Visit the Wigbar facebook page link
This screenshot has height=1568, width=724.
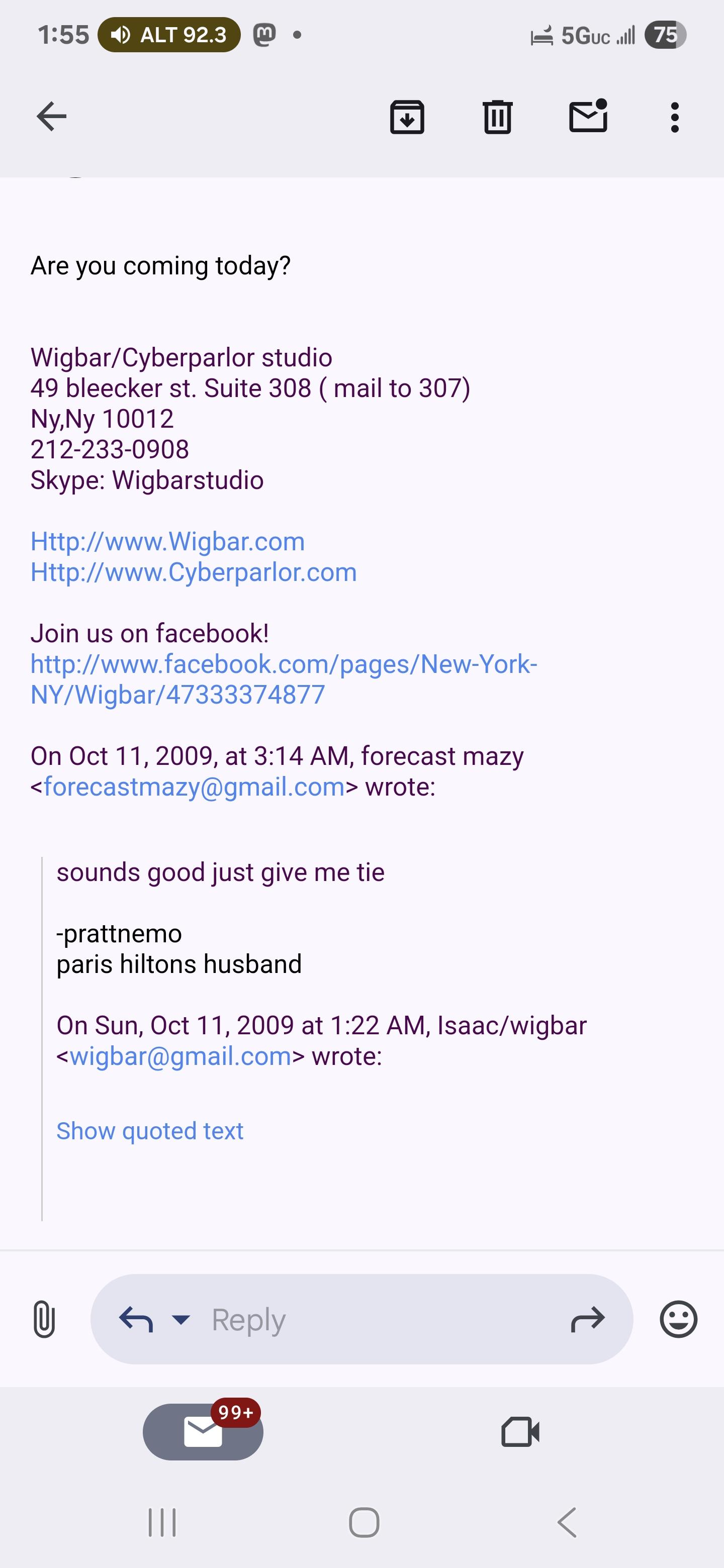click(x=284, y=679)
